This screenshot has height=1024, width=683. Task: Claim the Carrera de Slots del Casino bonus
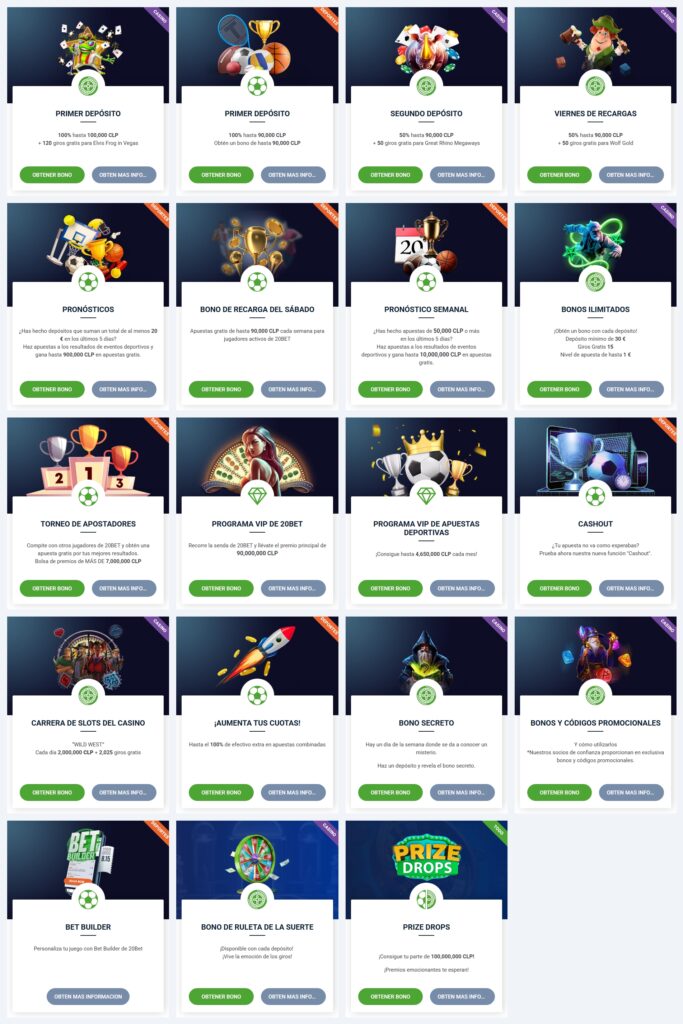tap(52, 792)
